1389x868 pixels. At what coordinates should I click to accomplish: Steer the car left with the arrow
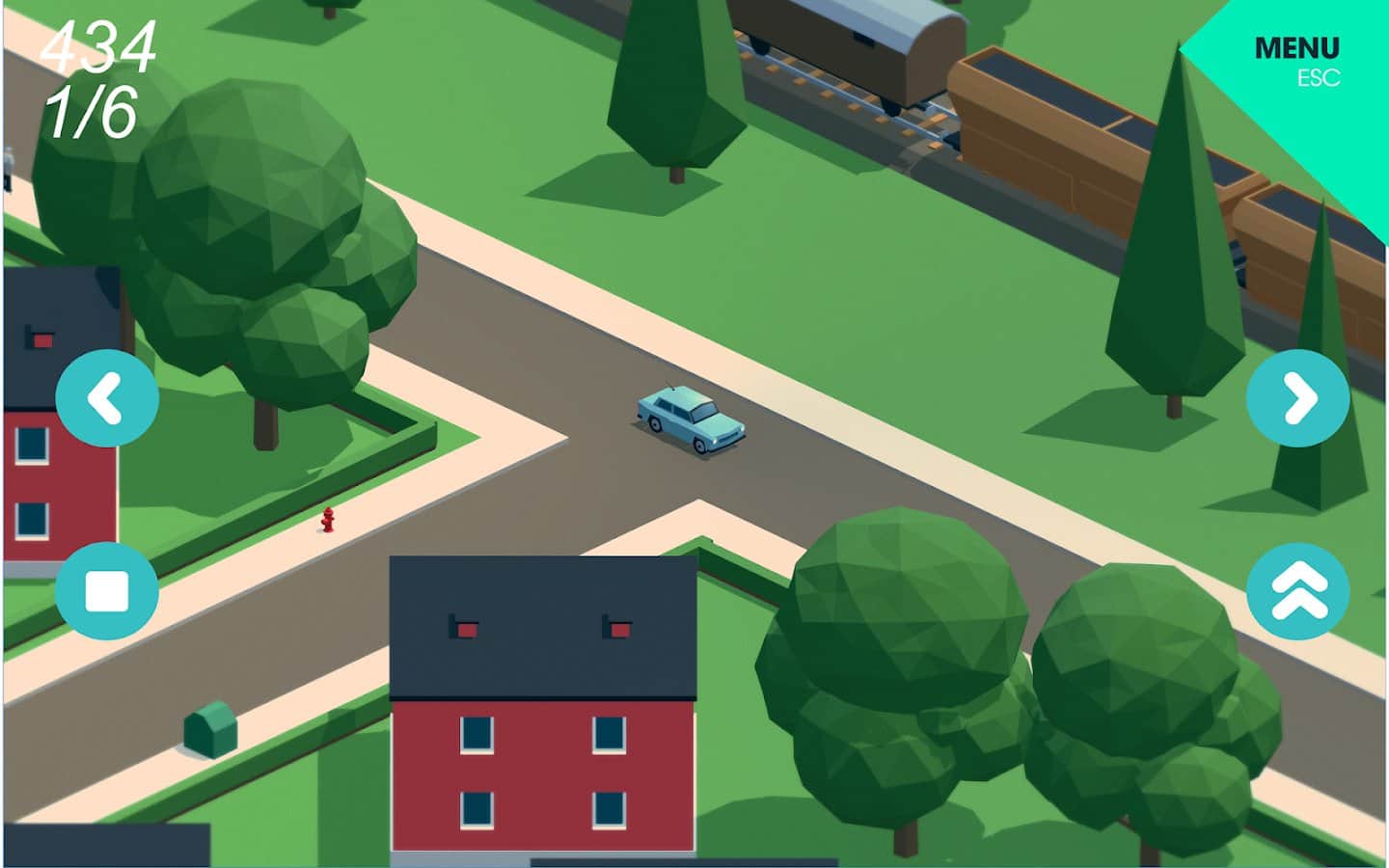107,398
